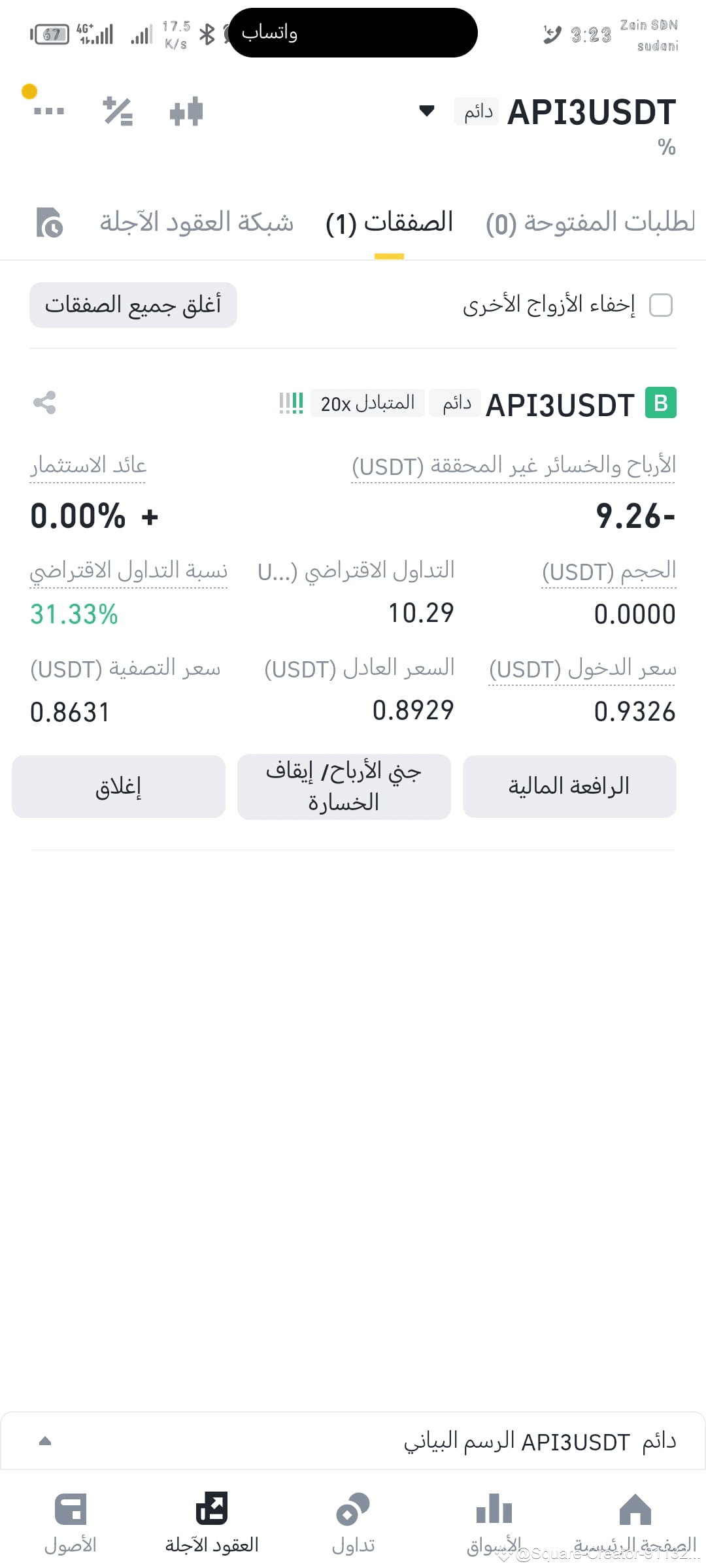Open the تداول tab

click(353, 1524)
